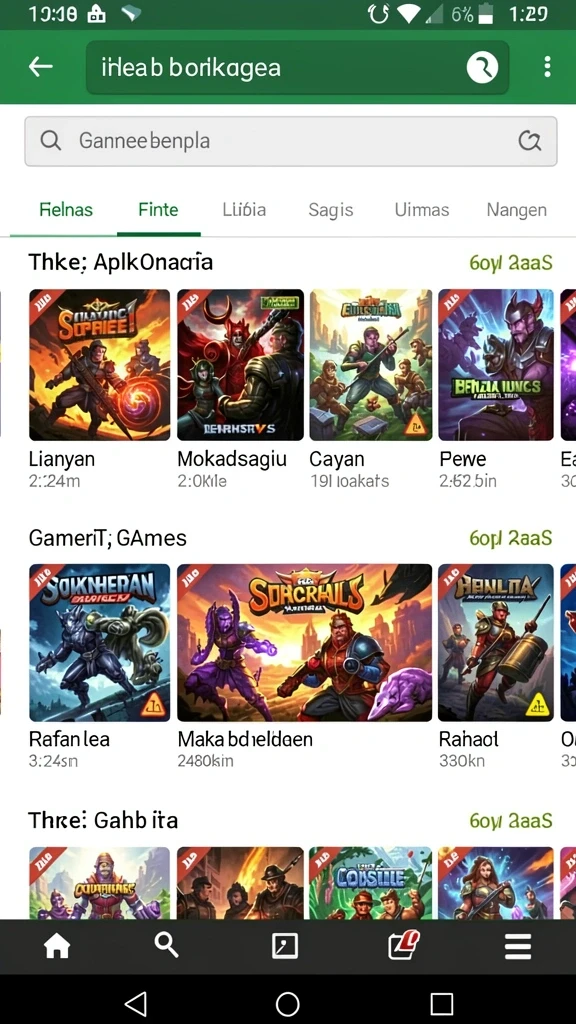See more of the GameriT; GAmes section

point(511,538)
